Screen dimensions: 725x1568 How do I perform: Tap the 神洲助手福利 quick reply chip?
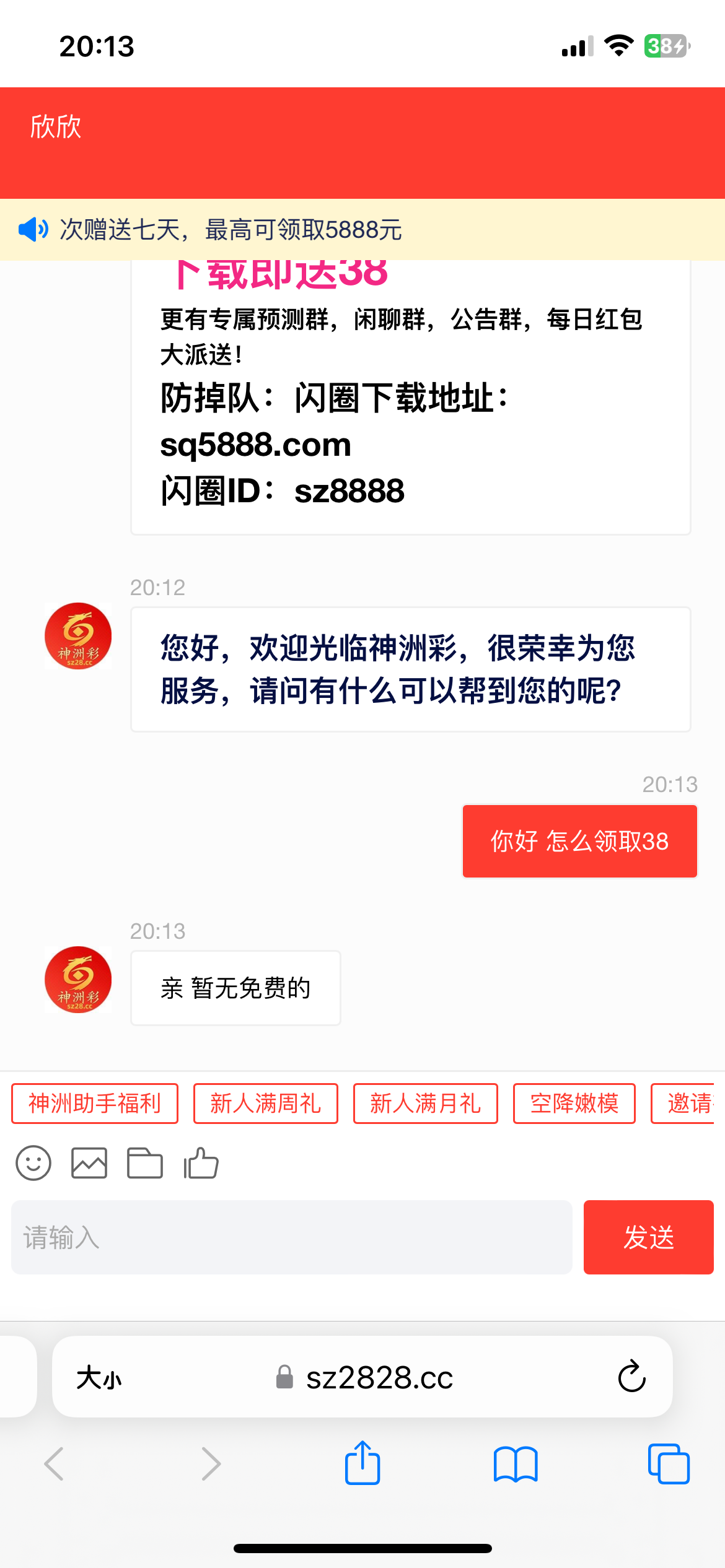[x=95, y=1103]
